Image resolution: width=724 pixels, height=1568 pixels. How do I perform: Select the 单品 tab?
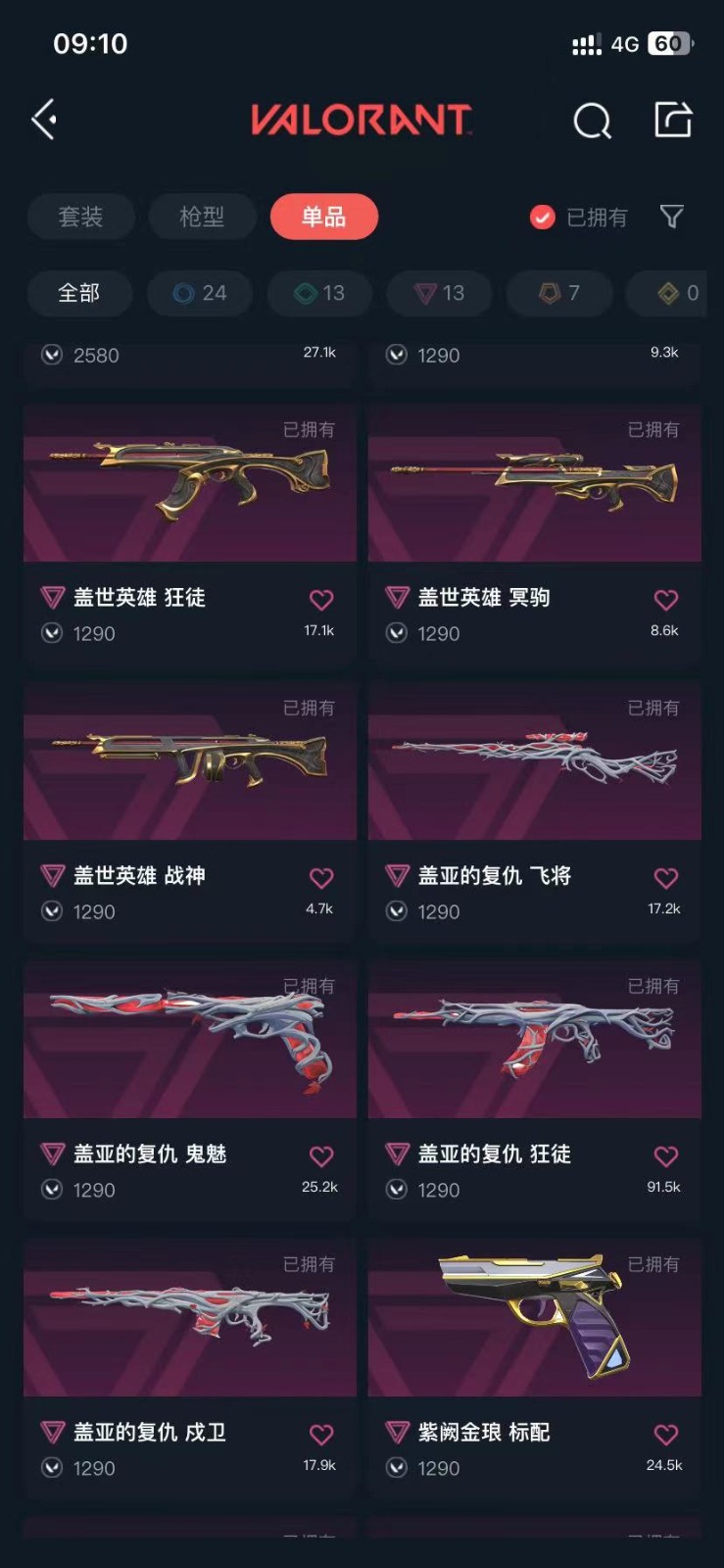click(323, 217)
